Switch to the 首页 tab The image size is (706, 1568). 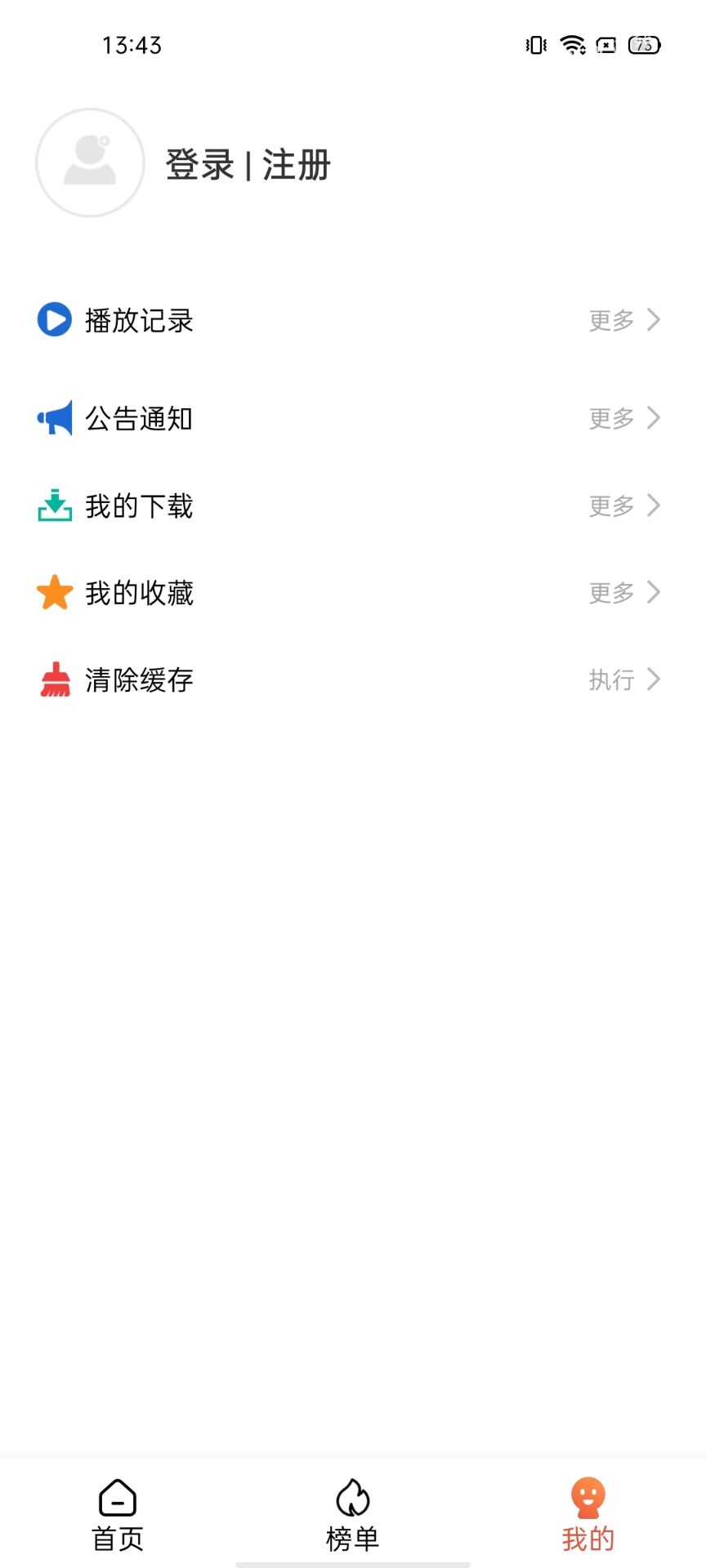(x=118, y=1515)
